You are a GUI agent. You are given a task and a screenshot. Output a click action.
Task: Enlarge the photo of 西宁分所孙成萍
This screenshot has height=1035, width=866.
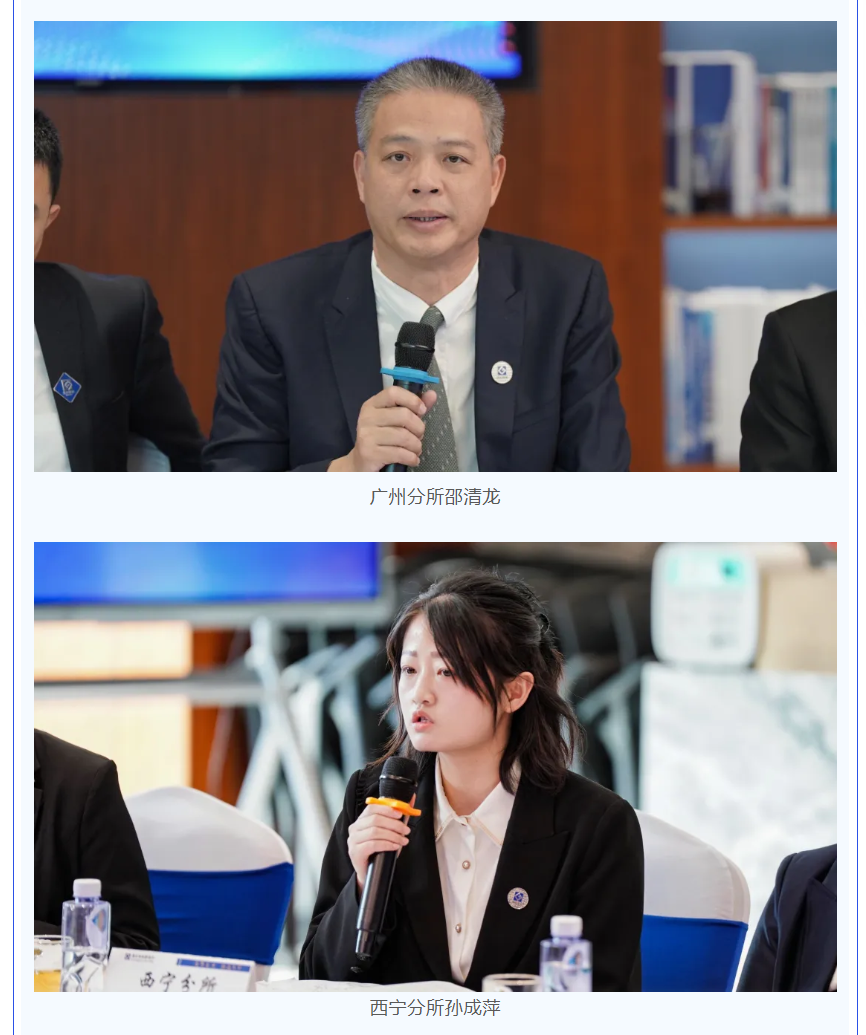tap(435, 766)
